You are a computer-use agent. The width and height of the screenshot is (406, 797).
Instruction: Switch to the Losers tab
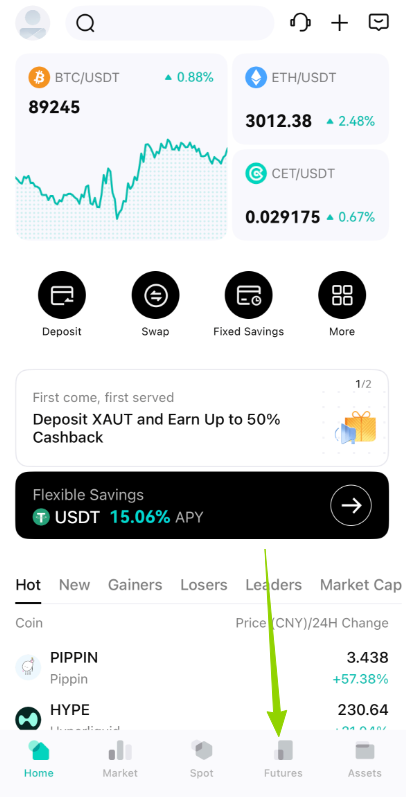tap(204, 585)
